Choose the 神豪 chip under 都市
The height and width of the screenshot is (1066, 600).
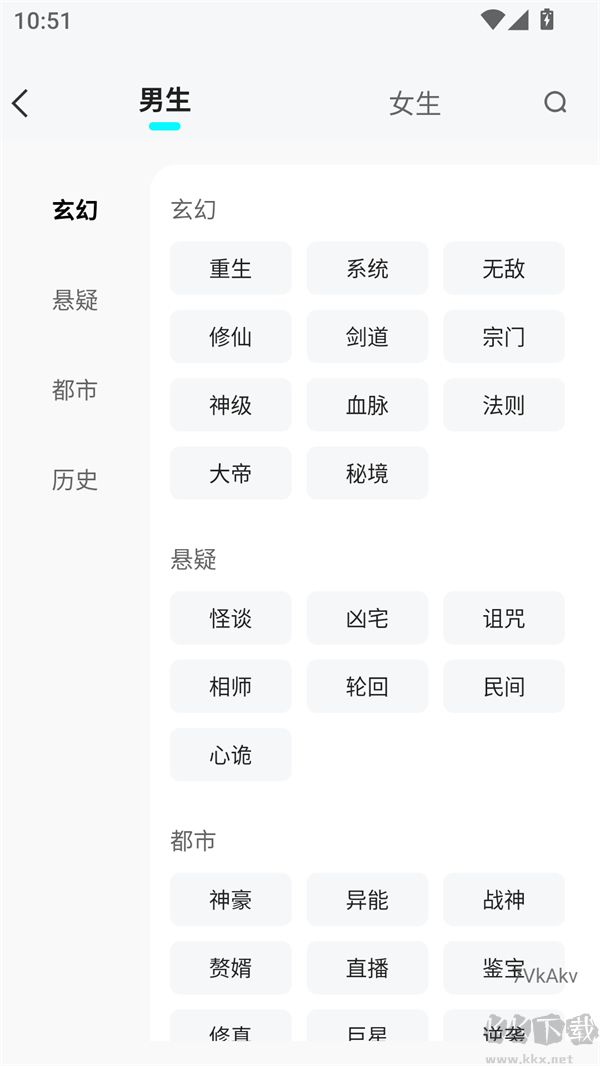pos(230,900)
